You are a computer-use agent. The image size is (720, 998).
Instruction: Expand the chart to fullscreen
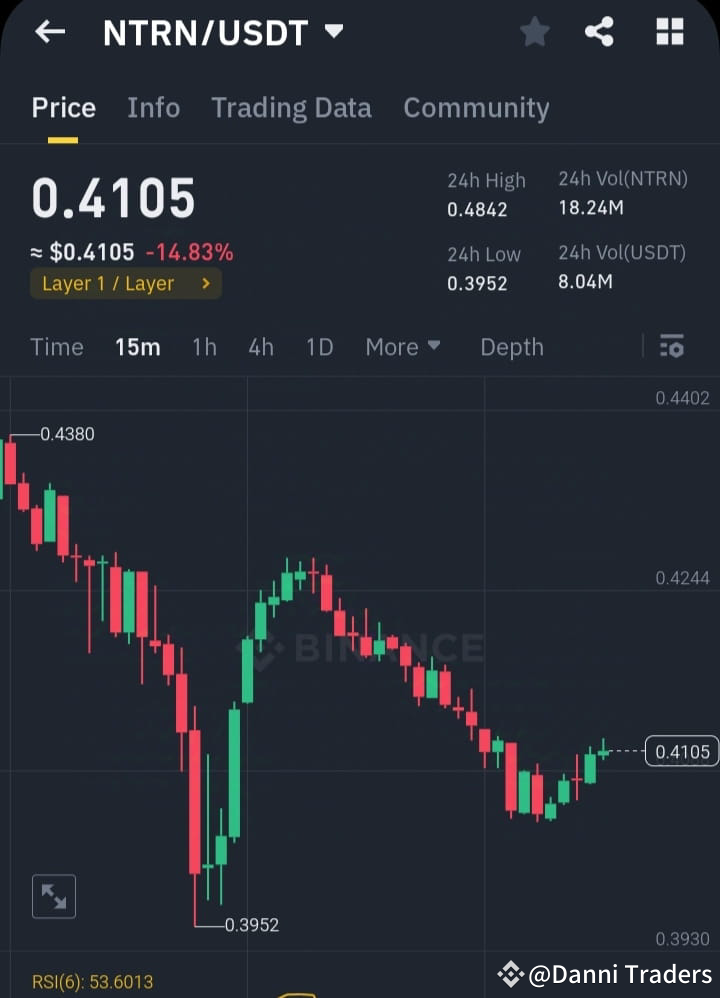tap(53, 896)
